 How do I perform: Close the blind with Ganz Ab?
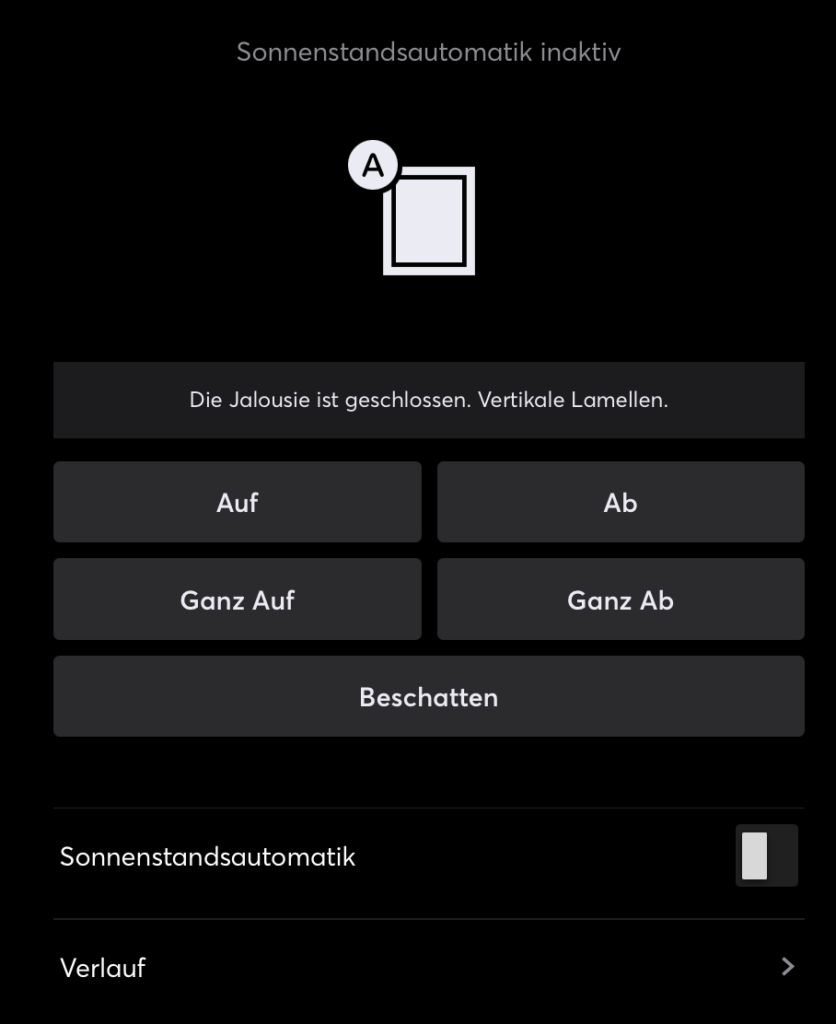pos(620,599)
